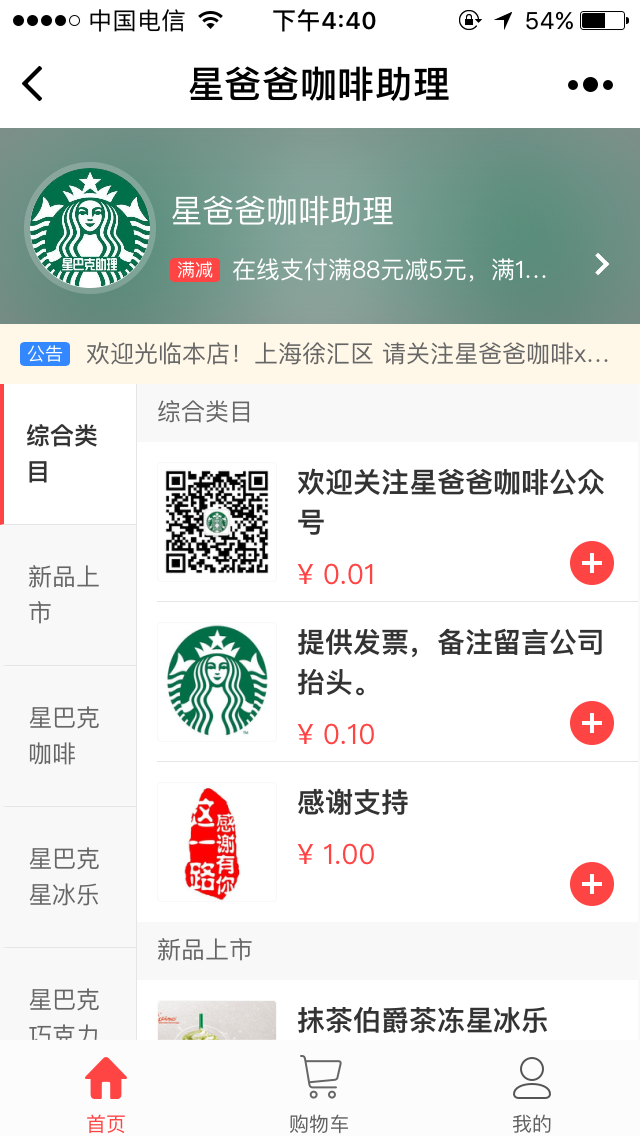Select the 新品上市 category in sidebar
Image resolution: width=640 pixels, height=1136 pixels.
point(68,595)
